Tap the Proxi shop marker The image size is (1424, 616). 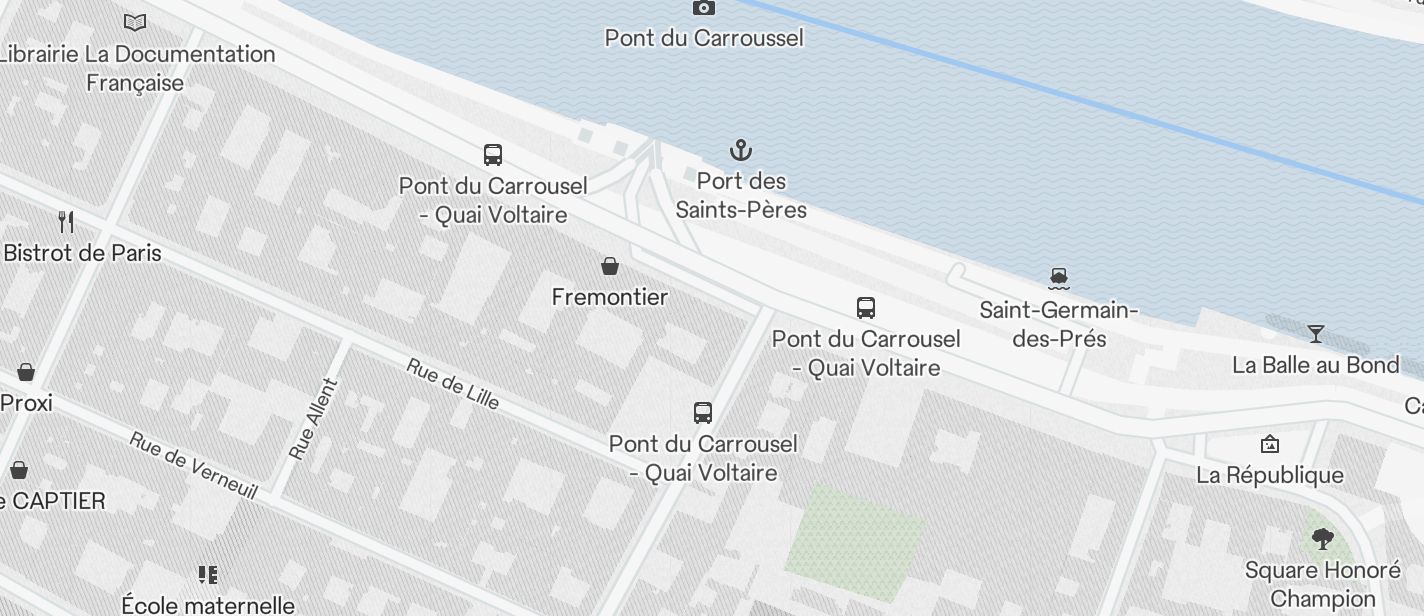[26, 373]
